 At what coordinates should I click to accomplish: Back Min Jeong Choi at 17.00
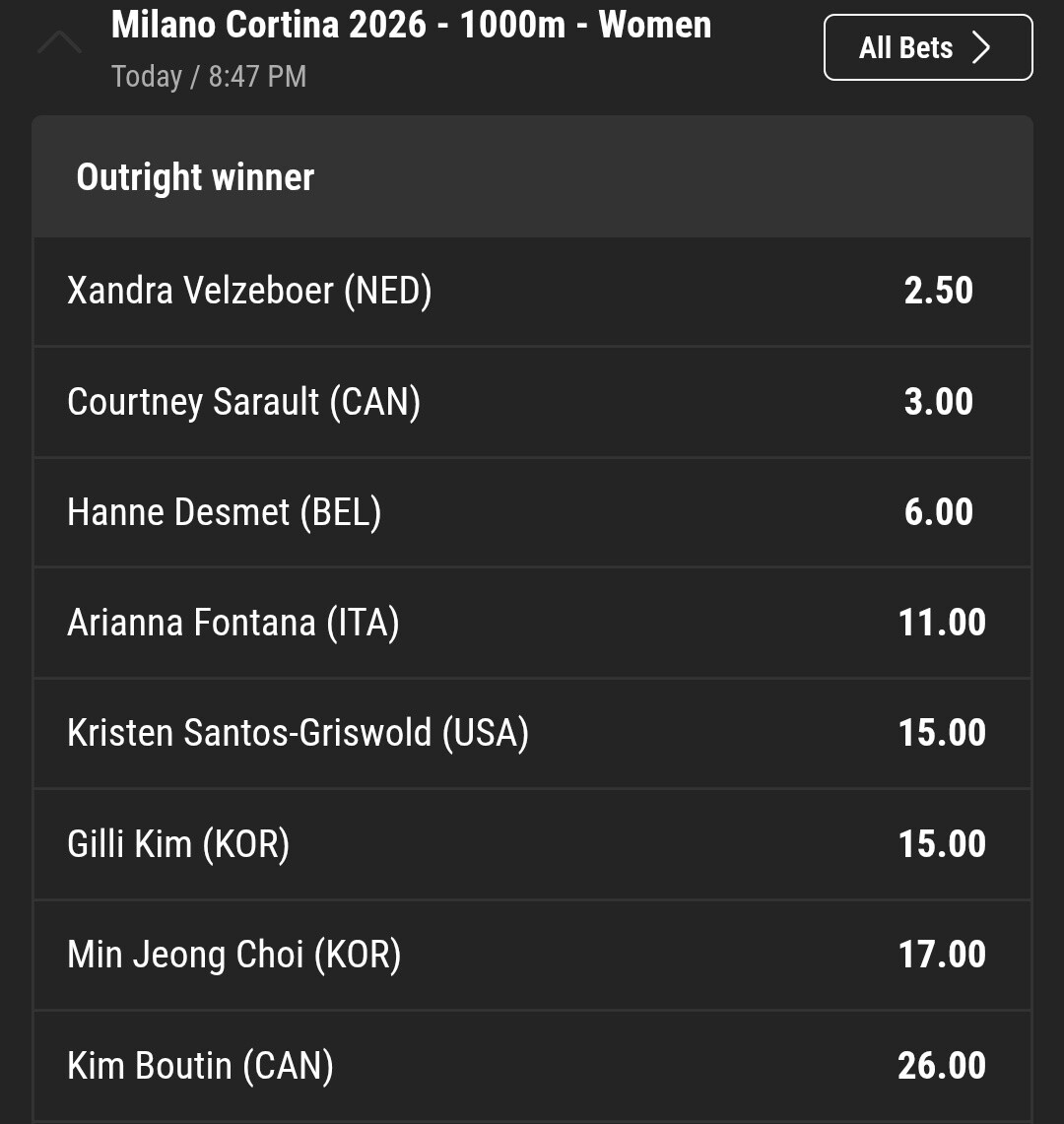[x=941, y=955]
